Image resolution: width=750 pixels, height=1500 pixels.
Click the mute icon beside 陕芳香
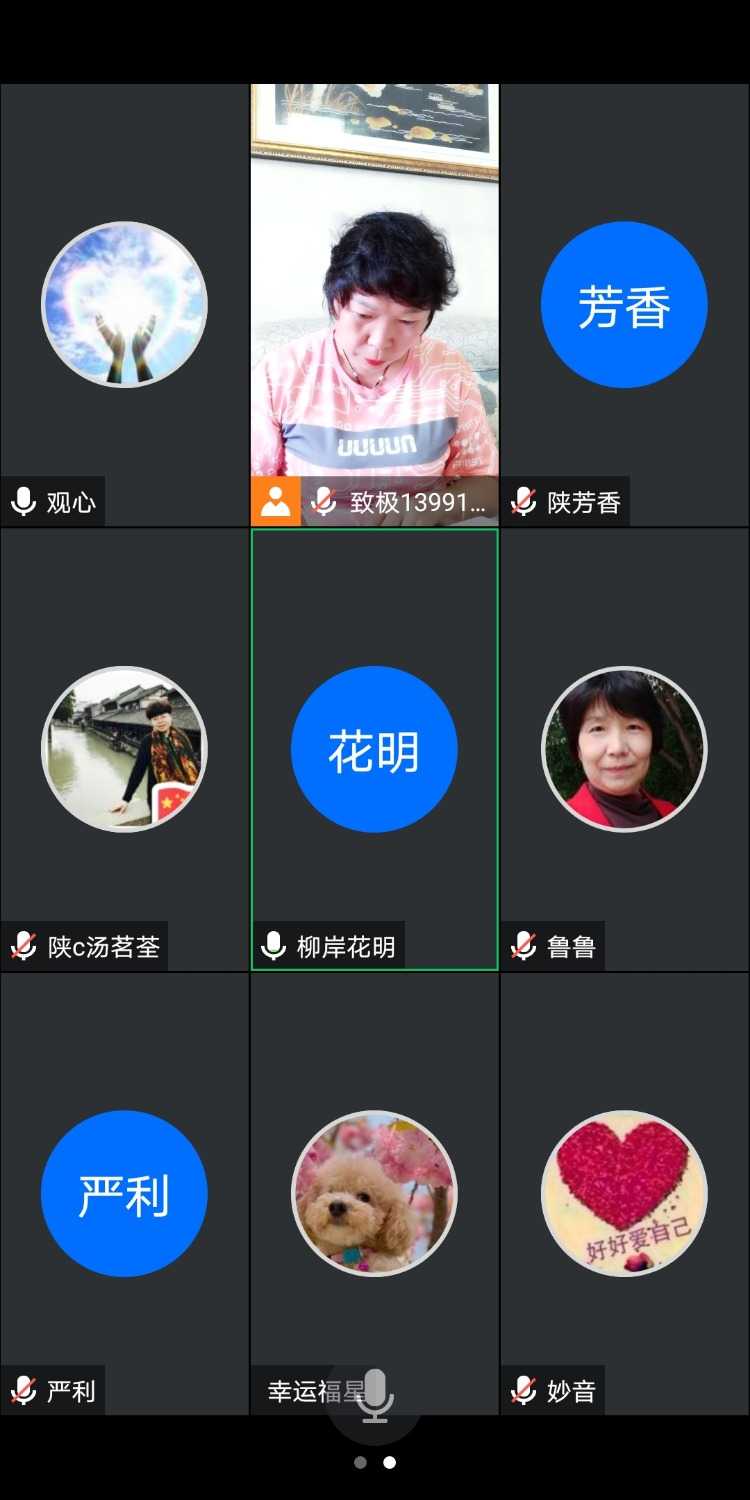(522, 502)
